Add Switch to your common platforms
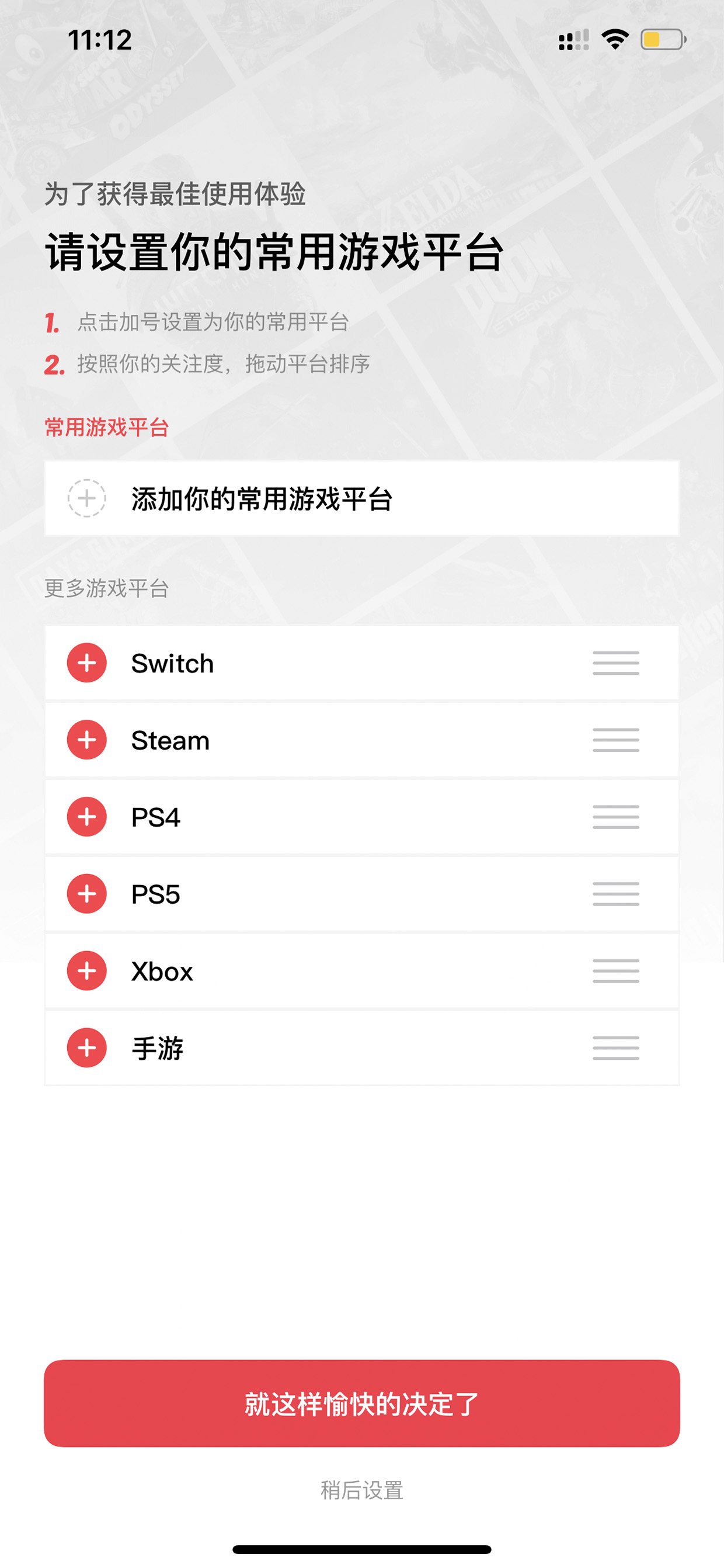Screen dimensions: 724x1568 pyautogui.click(x=86, y=663)
